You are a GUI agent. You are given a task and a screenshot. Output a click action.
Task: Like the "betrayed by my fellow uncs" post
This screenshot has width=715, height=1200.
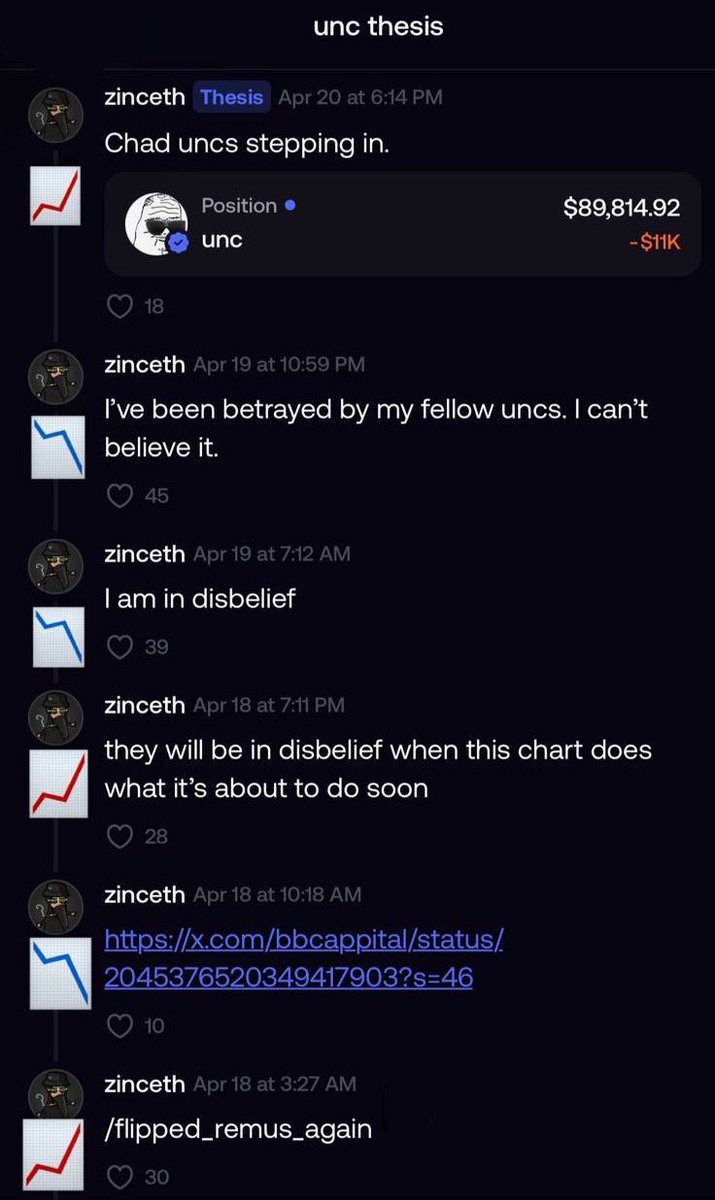[x=120, y=496]
